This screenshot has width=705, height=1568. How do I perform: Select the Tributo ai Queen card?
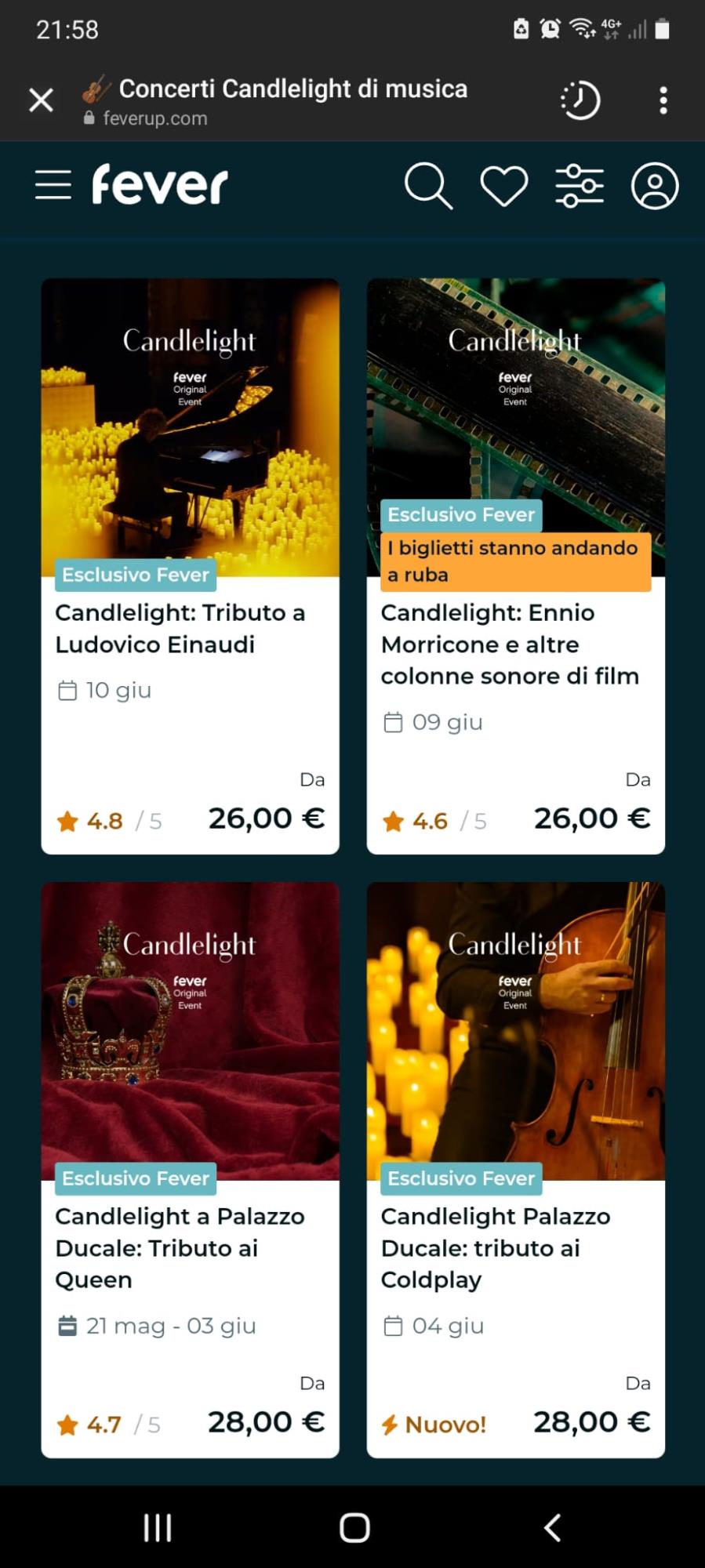coord(190,1247)
